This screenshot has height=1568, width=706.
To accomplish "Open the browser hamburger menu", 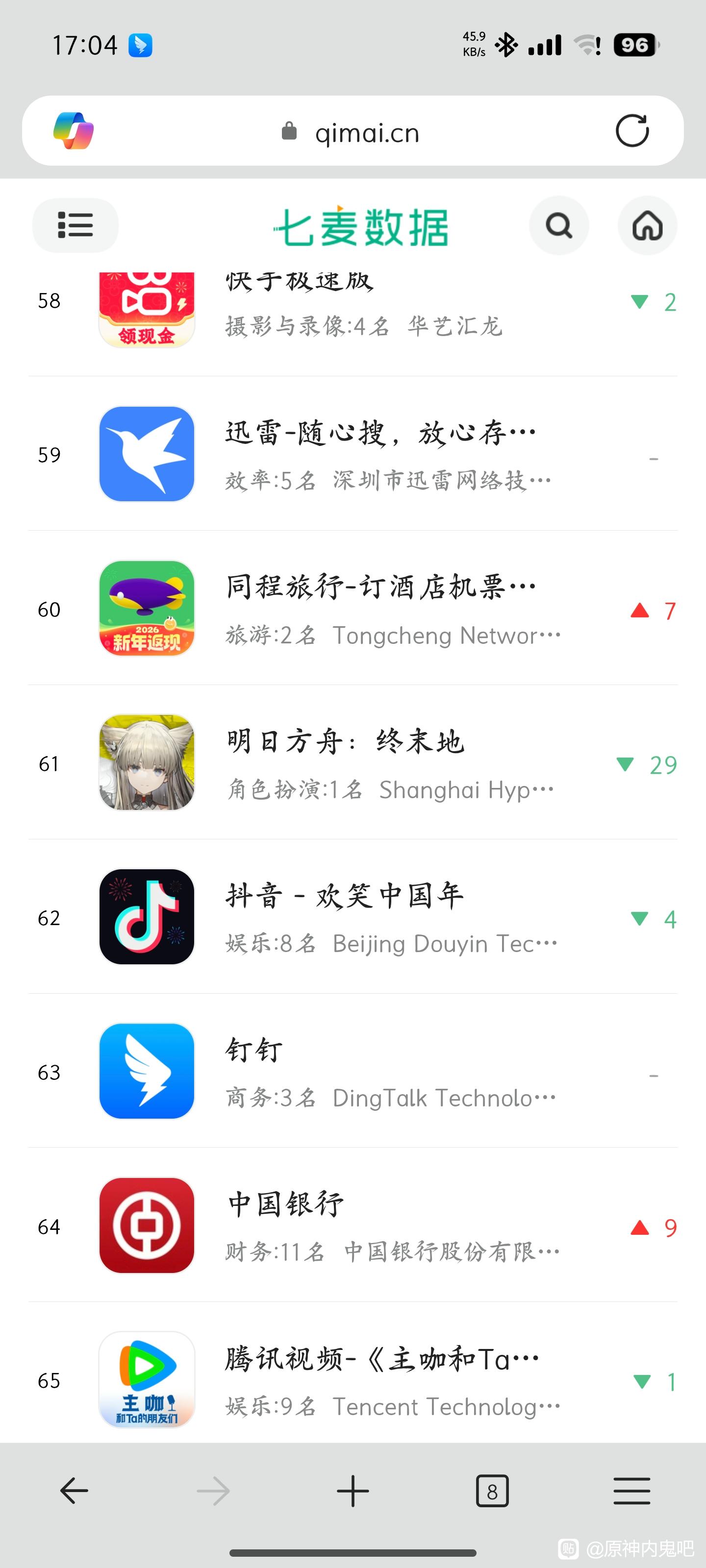I will click(631, 1491).
